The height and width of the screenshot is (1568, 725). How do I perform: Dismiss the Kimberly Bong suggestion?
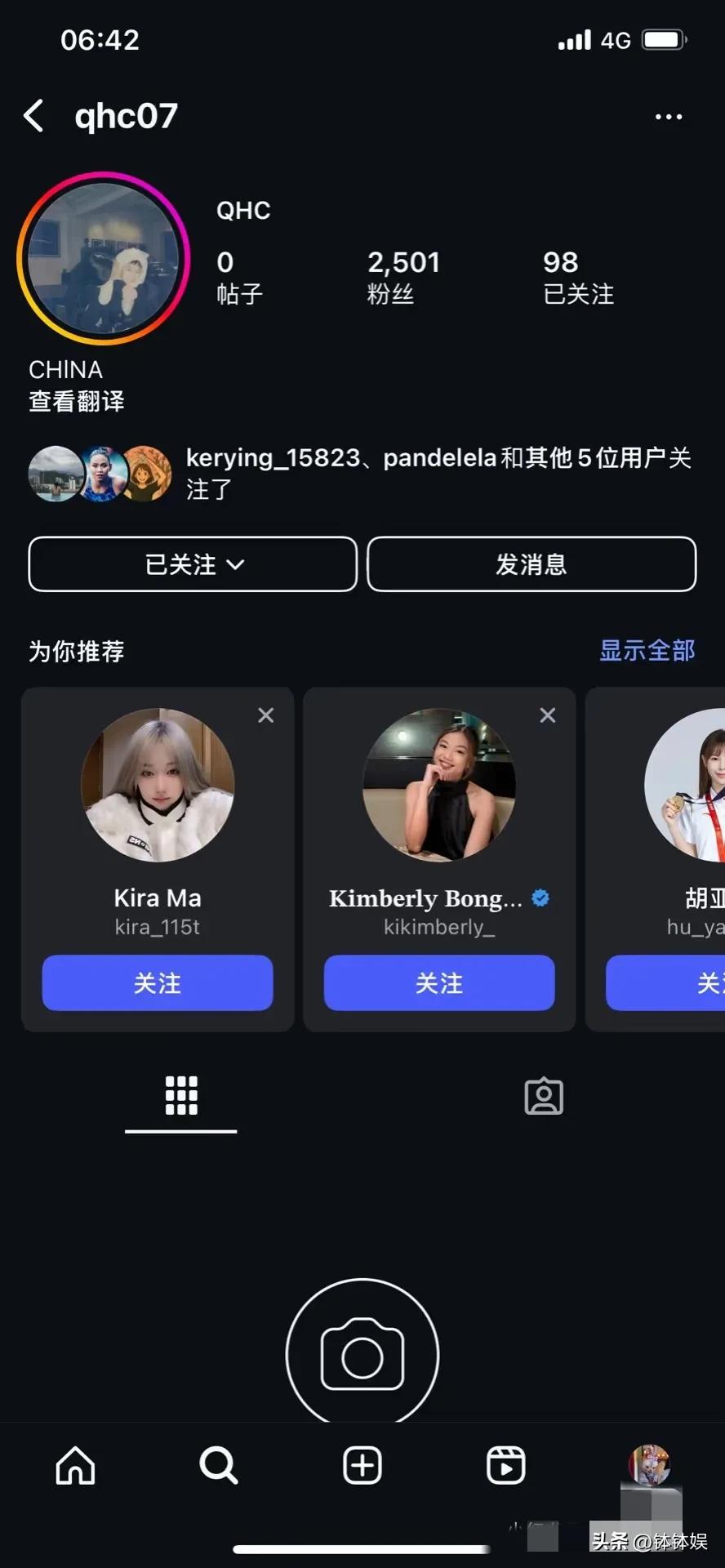click(547, 715)
